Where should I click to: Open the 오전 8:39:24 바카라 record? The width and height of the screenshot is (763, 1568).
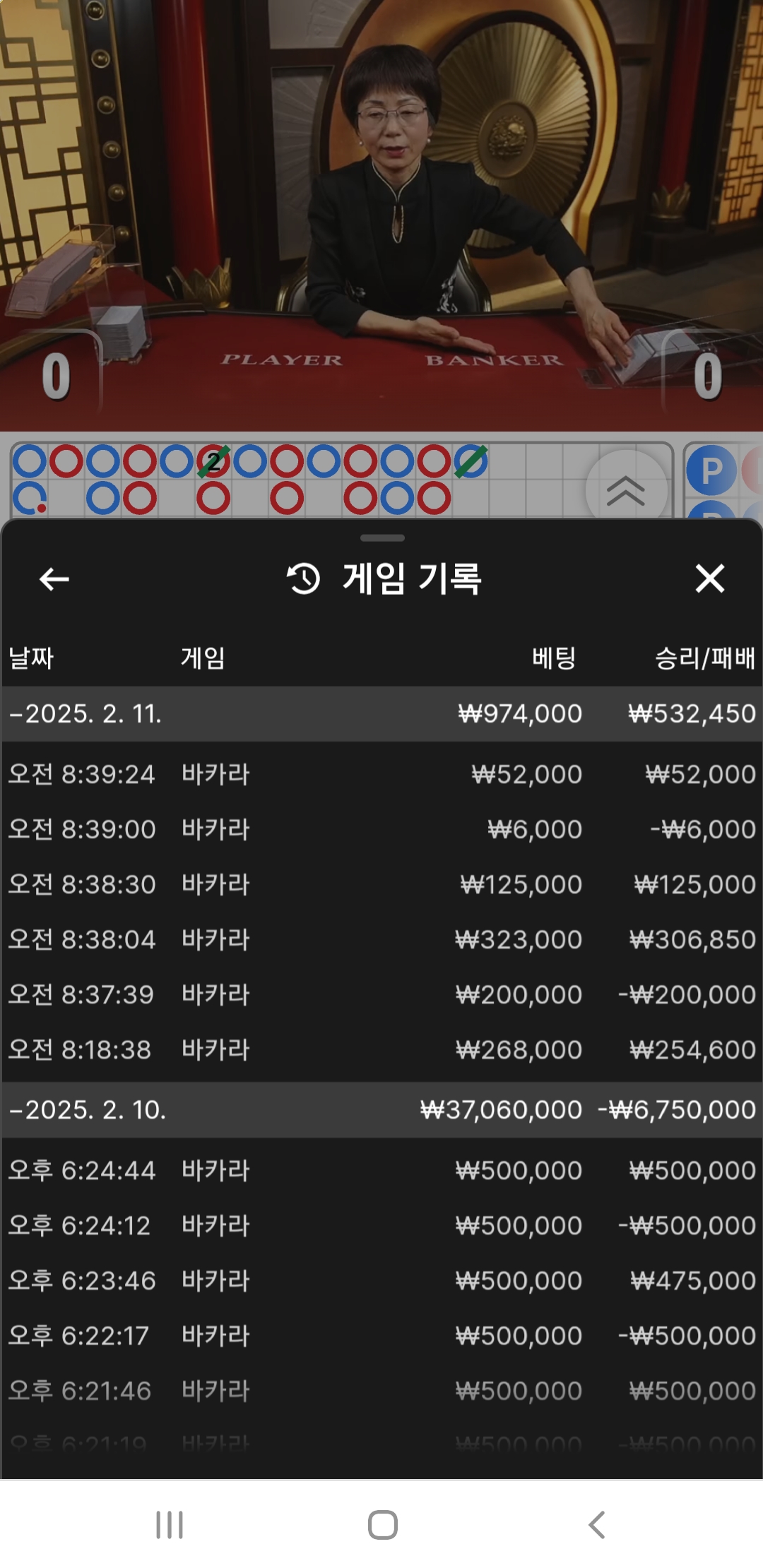(x=381, y=774)
